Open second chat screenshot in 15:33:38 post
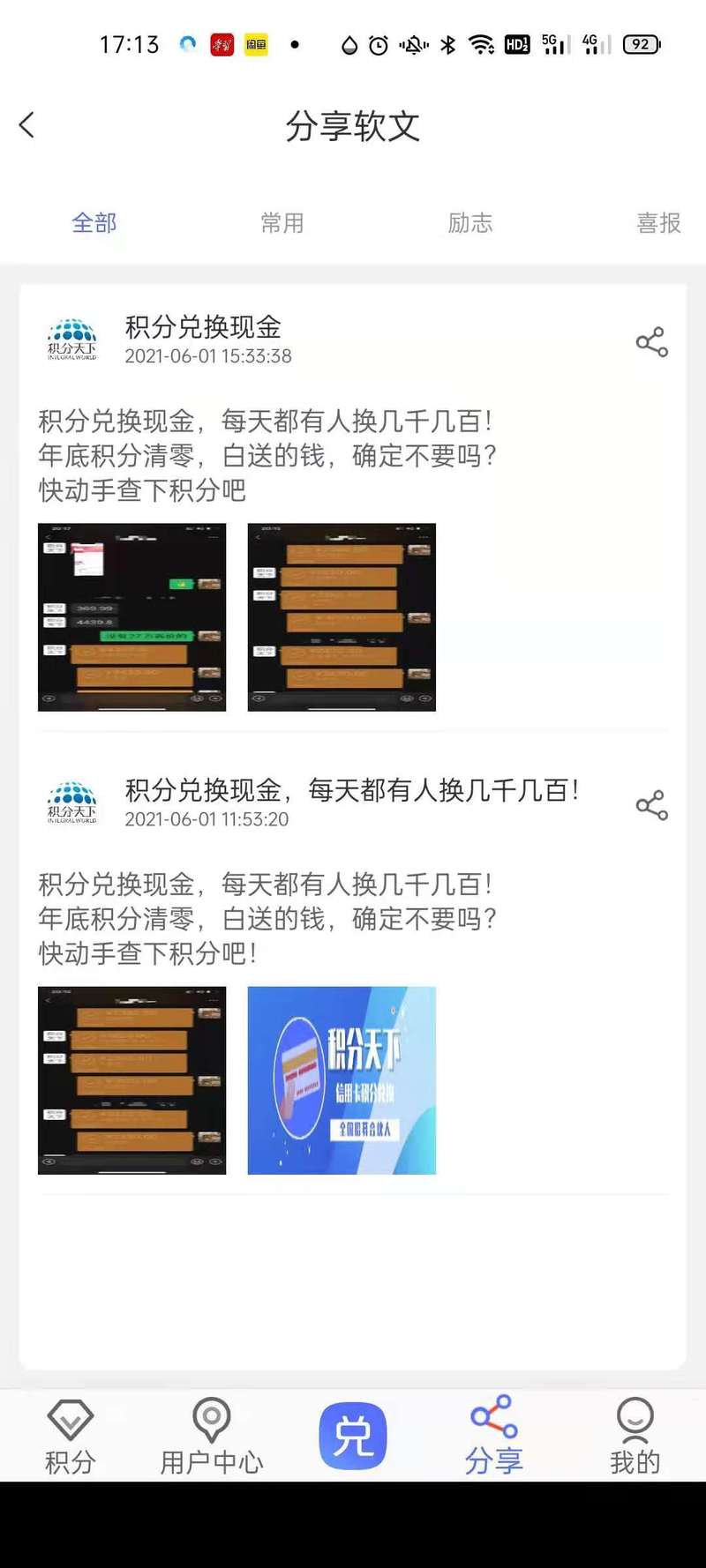The image size is (706, 1568). (x=342, y=617)
